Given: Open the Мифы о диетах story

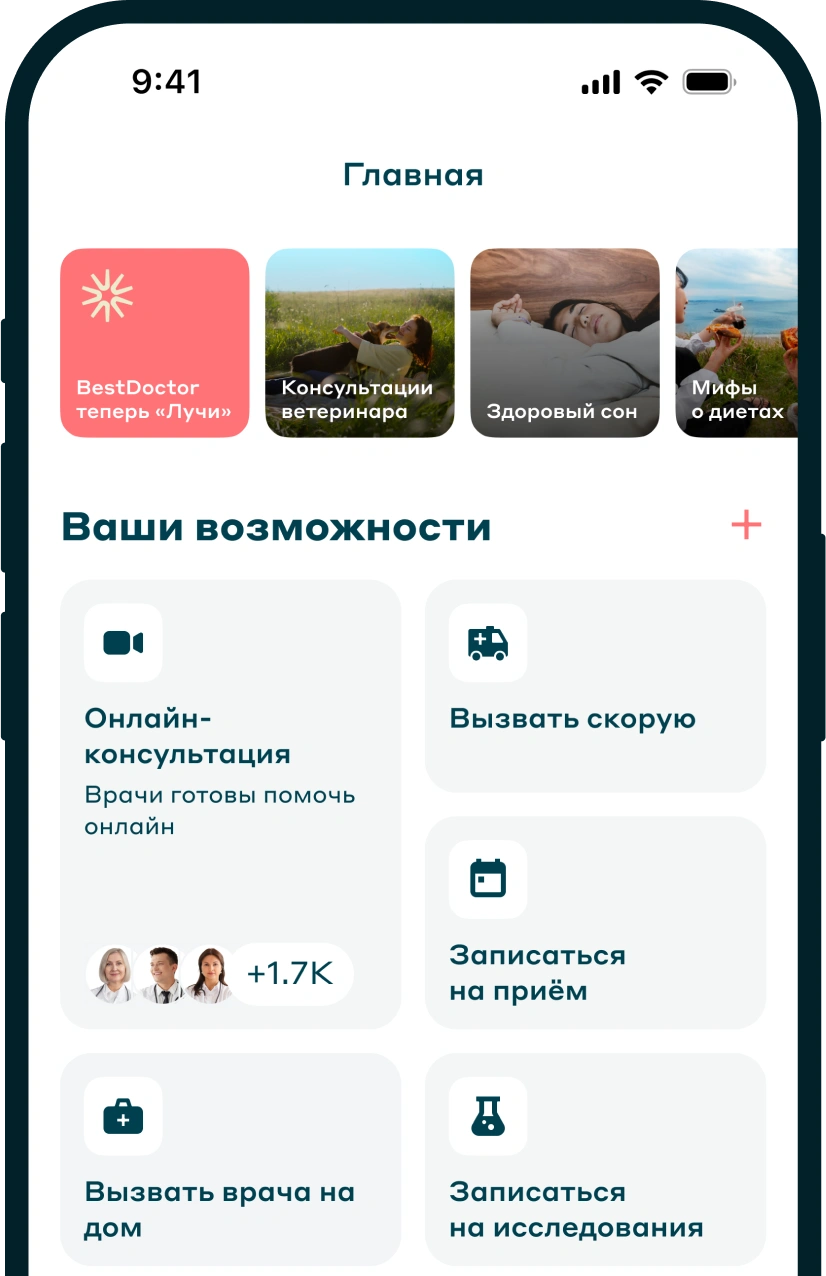Looking at the screenshot, I should [x=738, y=343].
